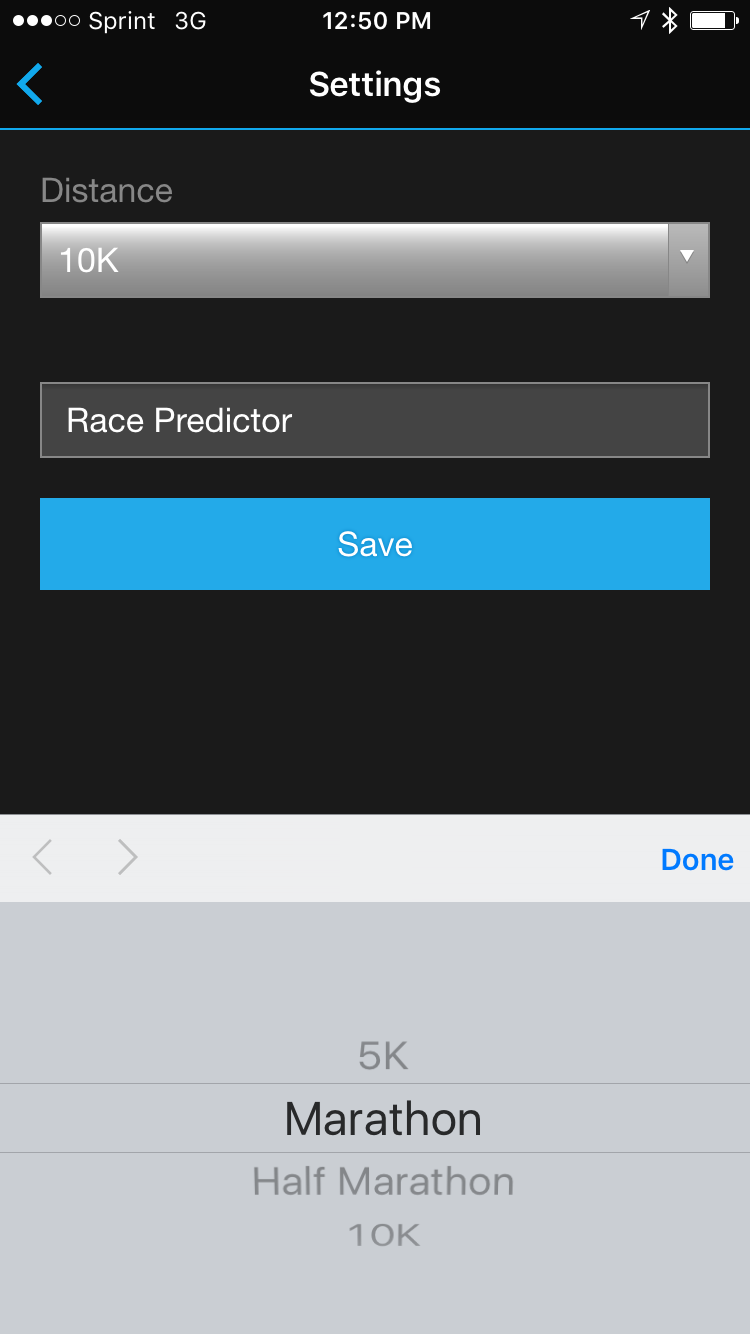
Task: Select 5K in the picker wheel
Action: (384, 1056)
